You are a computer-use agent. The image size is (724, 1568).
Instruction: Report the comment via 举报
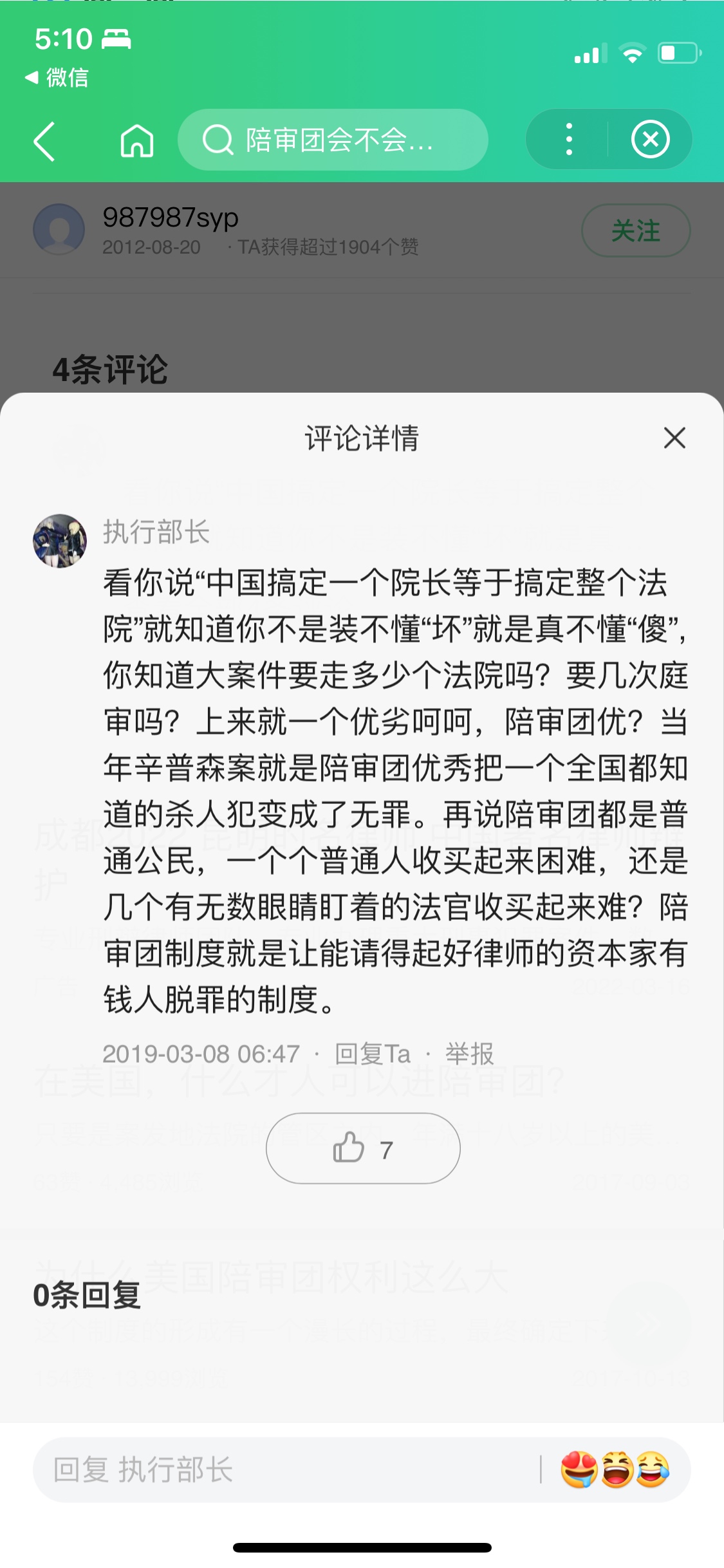[469, 1054]
